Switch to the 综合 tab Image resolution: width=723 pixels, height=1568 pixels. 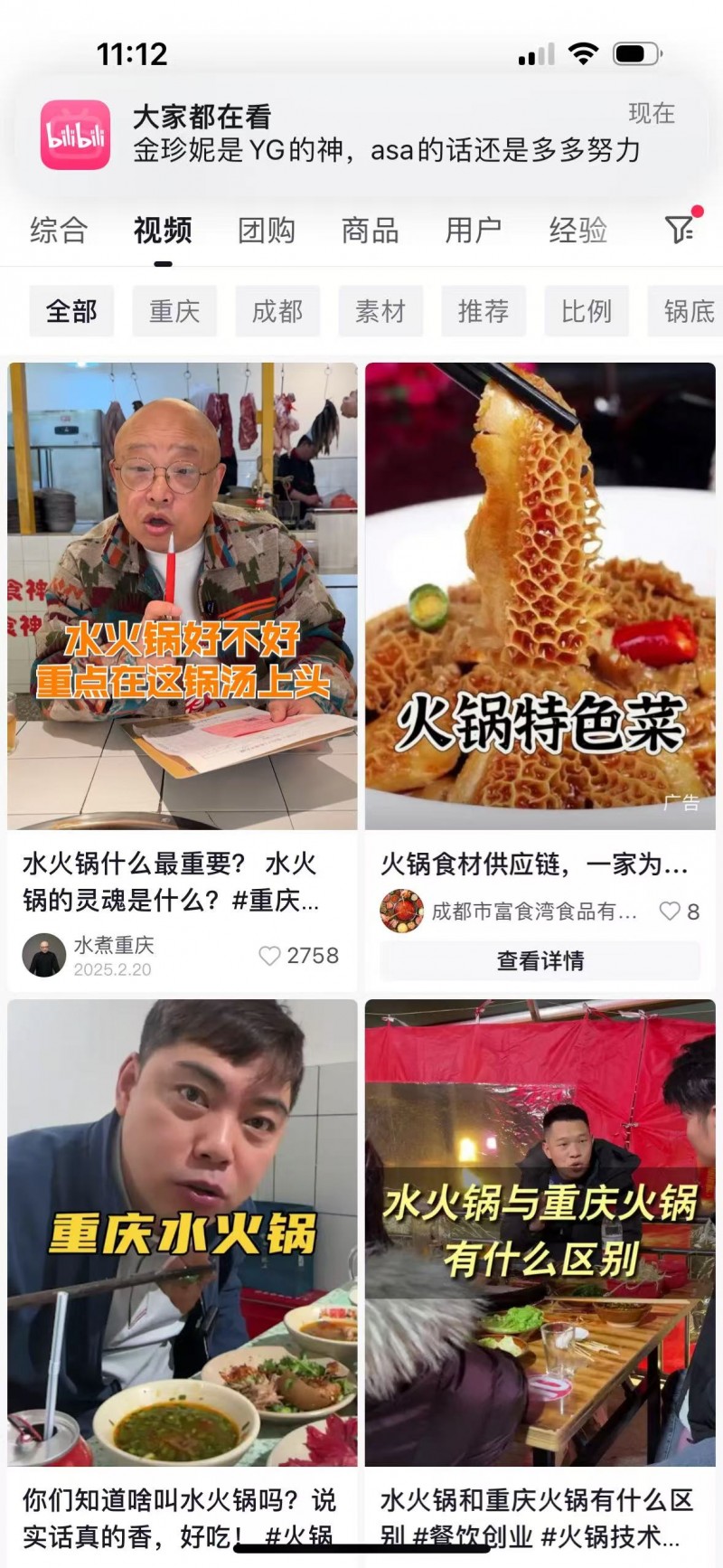point(58,230)
